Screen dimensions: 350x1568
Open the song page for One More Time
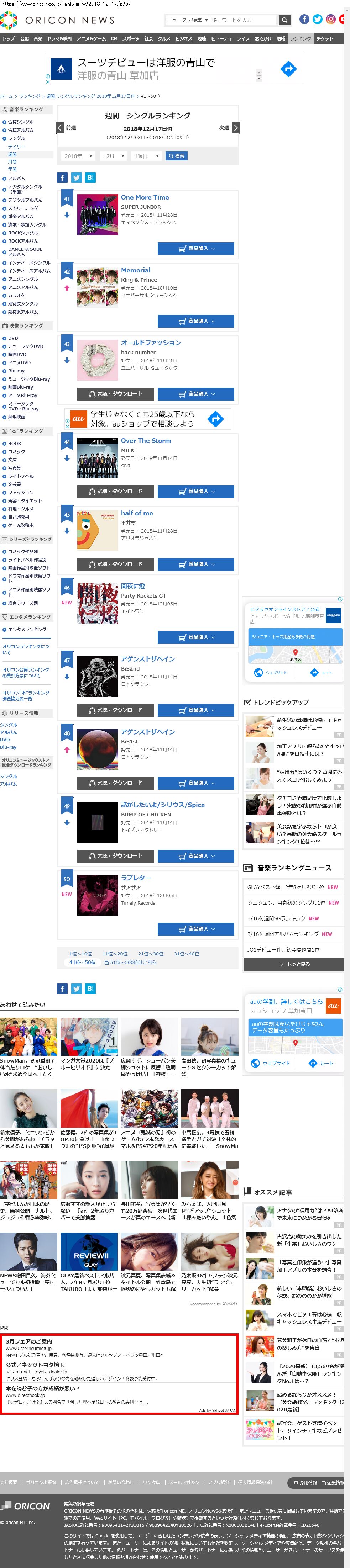145,197
